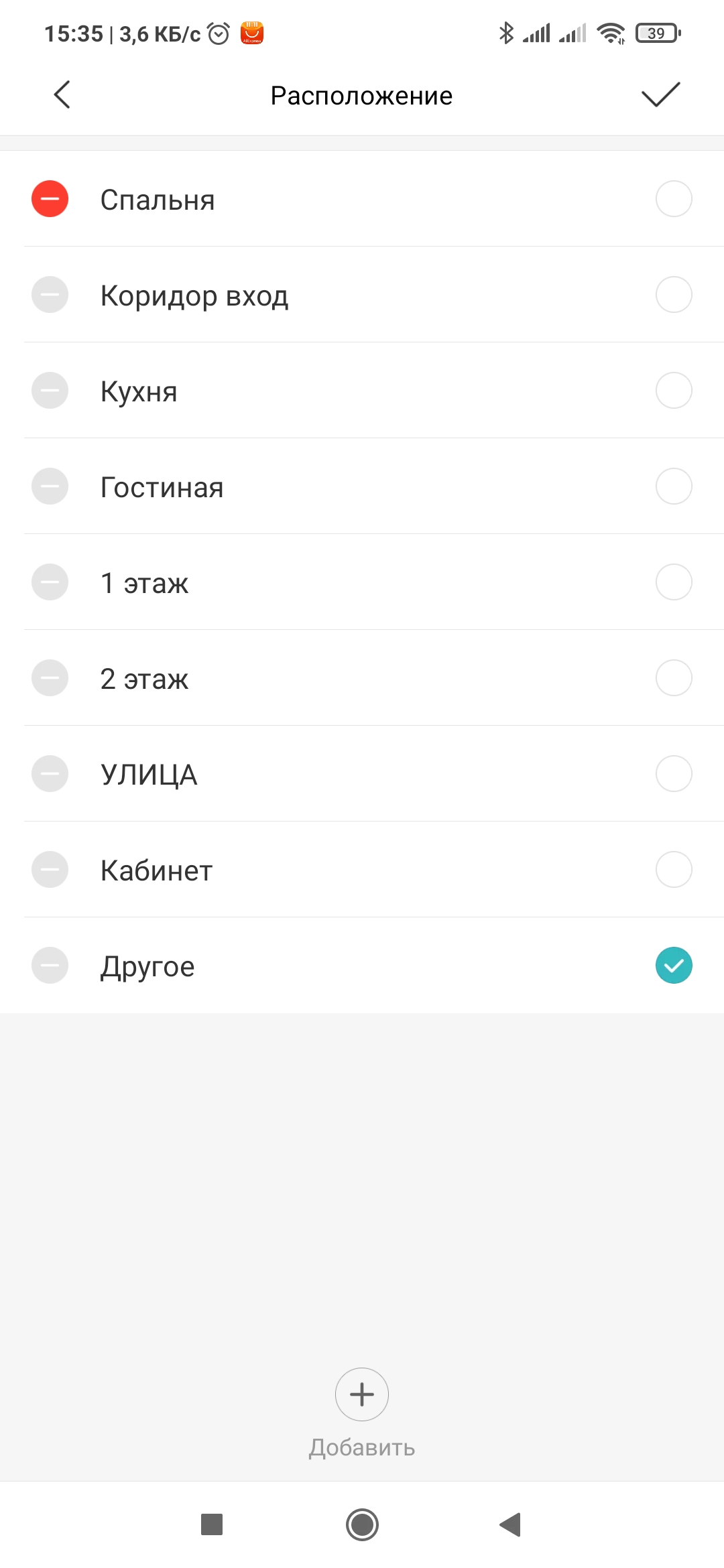724x1568 pixels.
Task: Go to the home screen
Action: coord(362,1524)
